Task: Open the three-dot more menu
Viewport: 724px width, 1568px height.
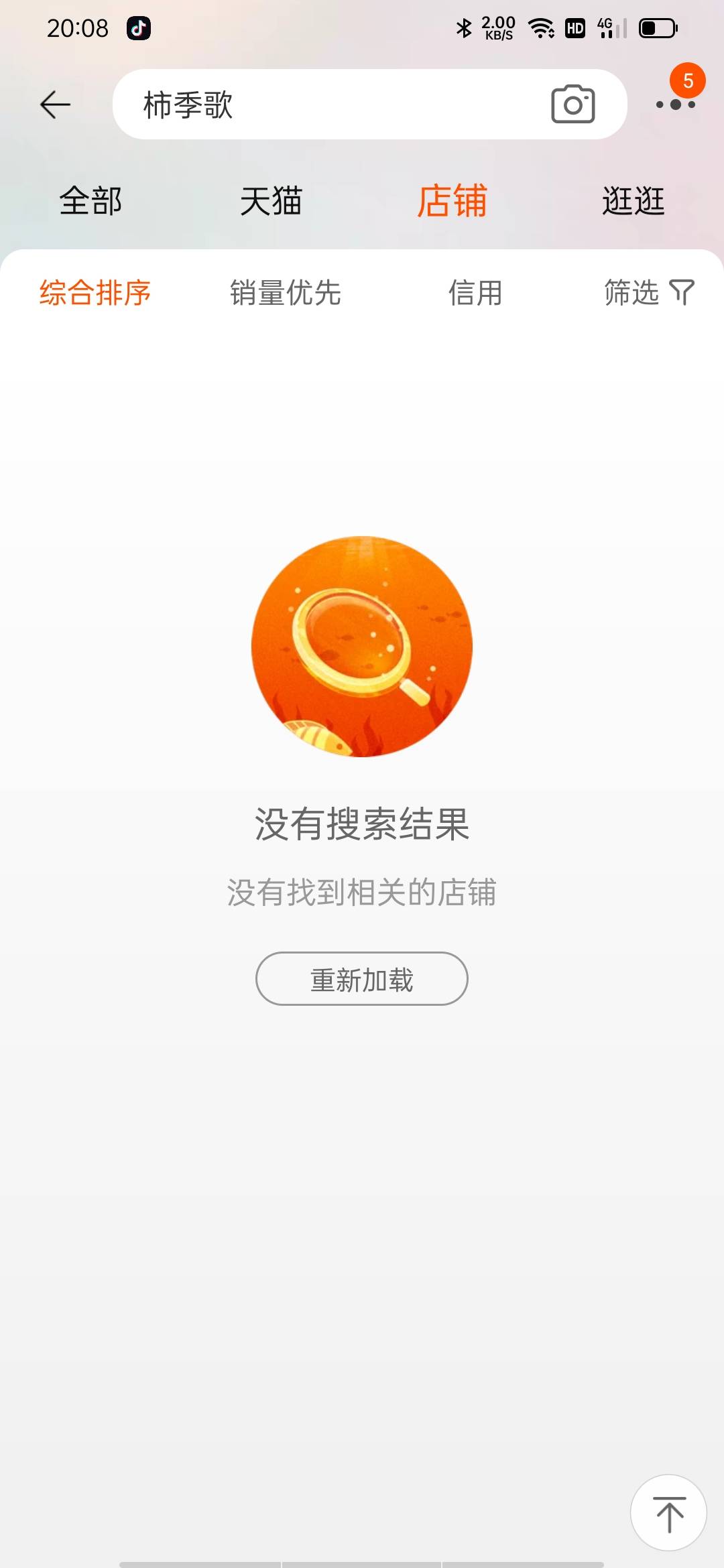Action: (676, 105)
